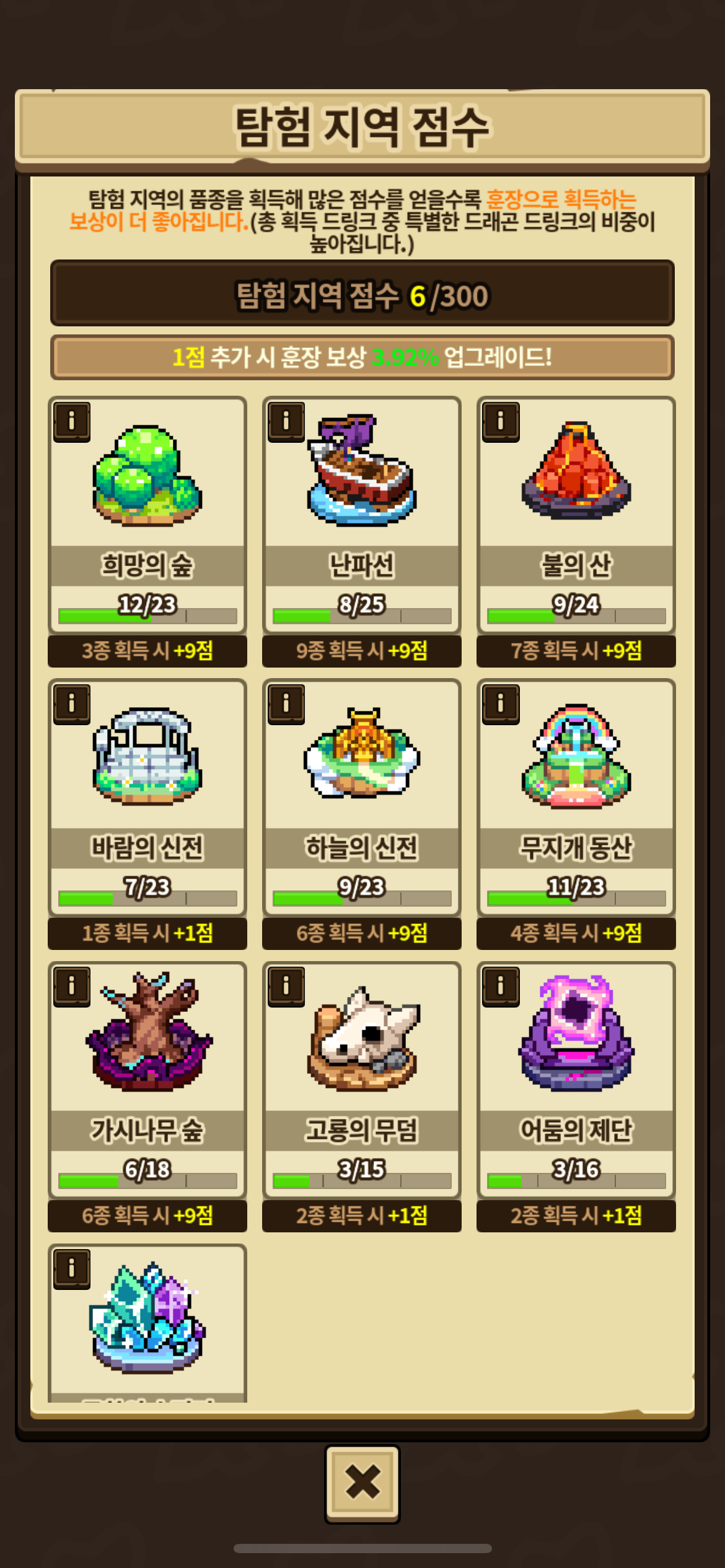725x1568 pixels.
Task: Tap the info icon on 고룡의 무덤
Action: tap(286, 987)
